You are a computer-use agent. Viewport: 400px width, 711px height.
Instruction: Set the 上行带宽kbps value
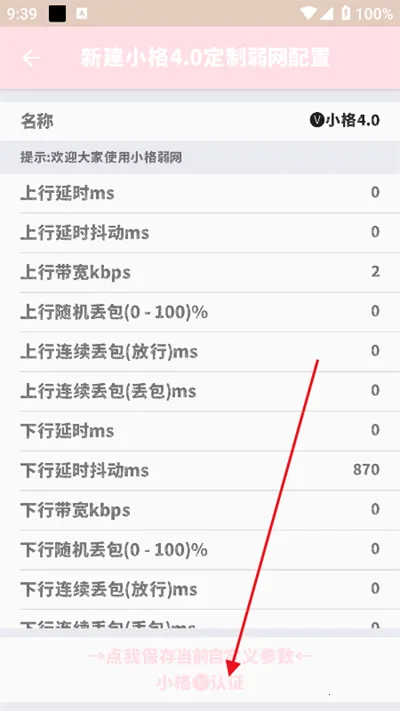coord(200,272)
